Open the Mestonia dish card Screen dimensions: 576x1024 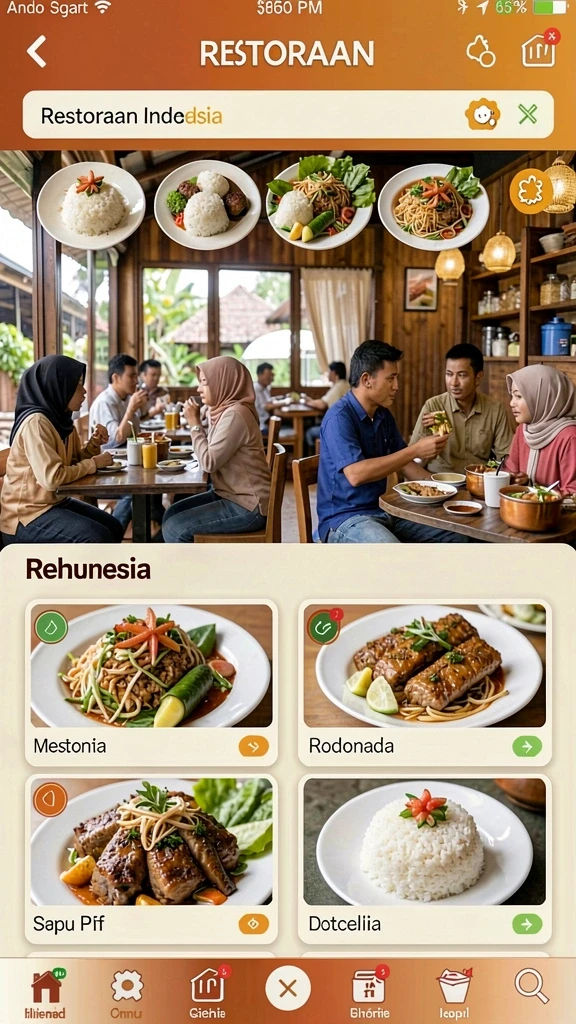pyautogui.click(x=151, y=682)
